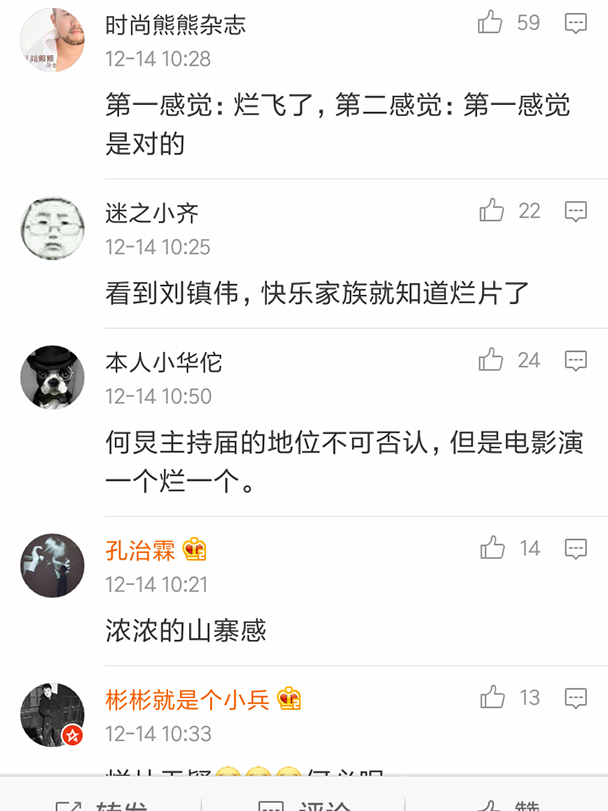This screenshot has height=811, width=608.
Task: Like the comment by 时尚熊熊杂志
Action: pyautogui.click(x=490, y=22)
